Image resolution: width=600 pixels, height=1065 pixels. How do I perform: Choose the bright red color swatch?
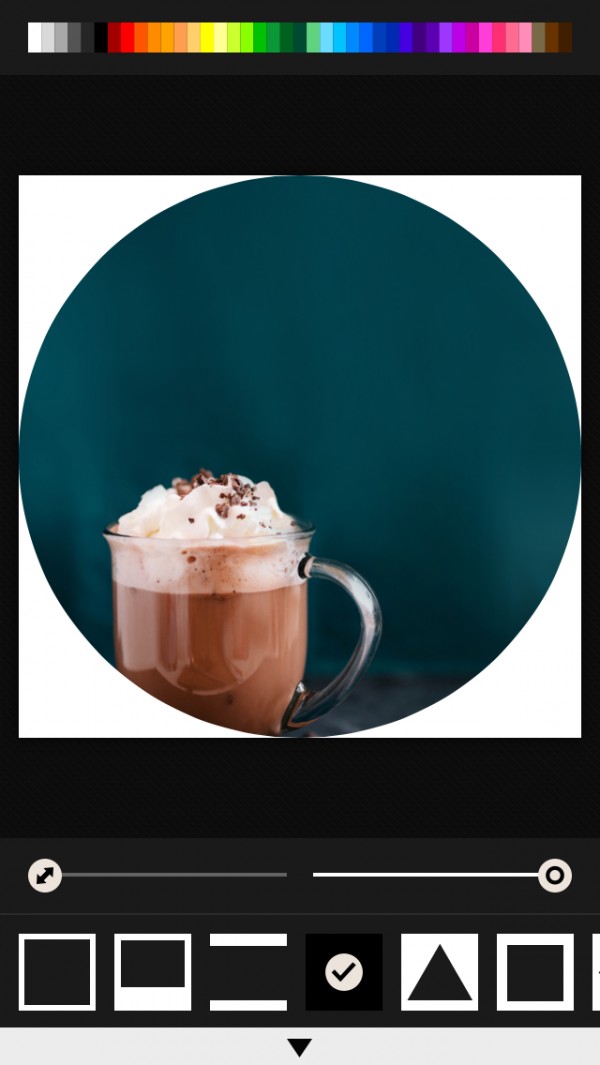pyautogui.click(x=127, y=37)
